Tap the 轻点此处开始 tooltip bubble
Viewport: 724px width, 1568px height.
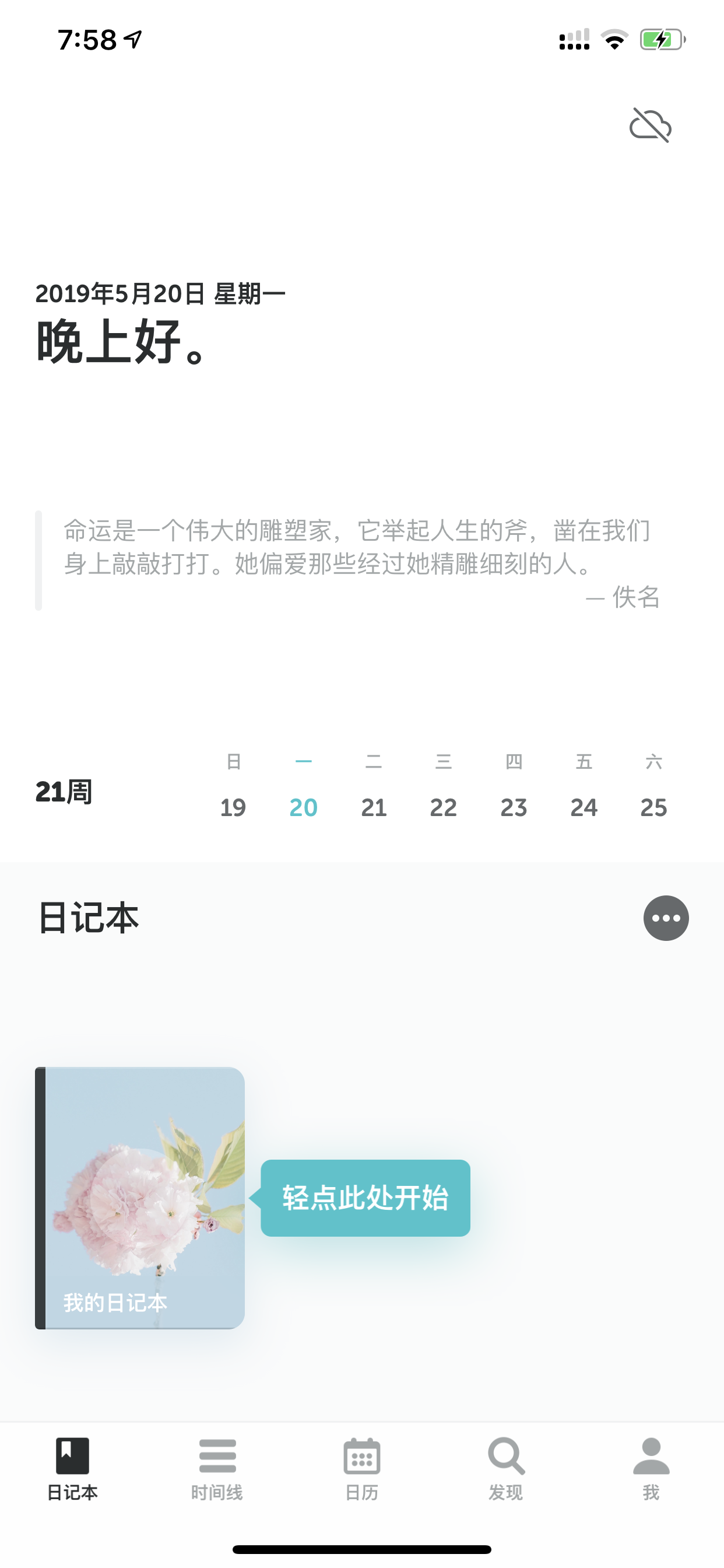(x=364, y=1198)
